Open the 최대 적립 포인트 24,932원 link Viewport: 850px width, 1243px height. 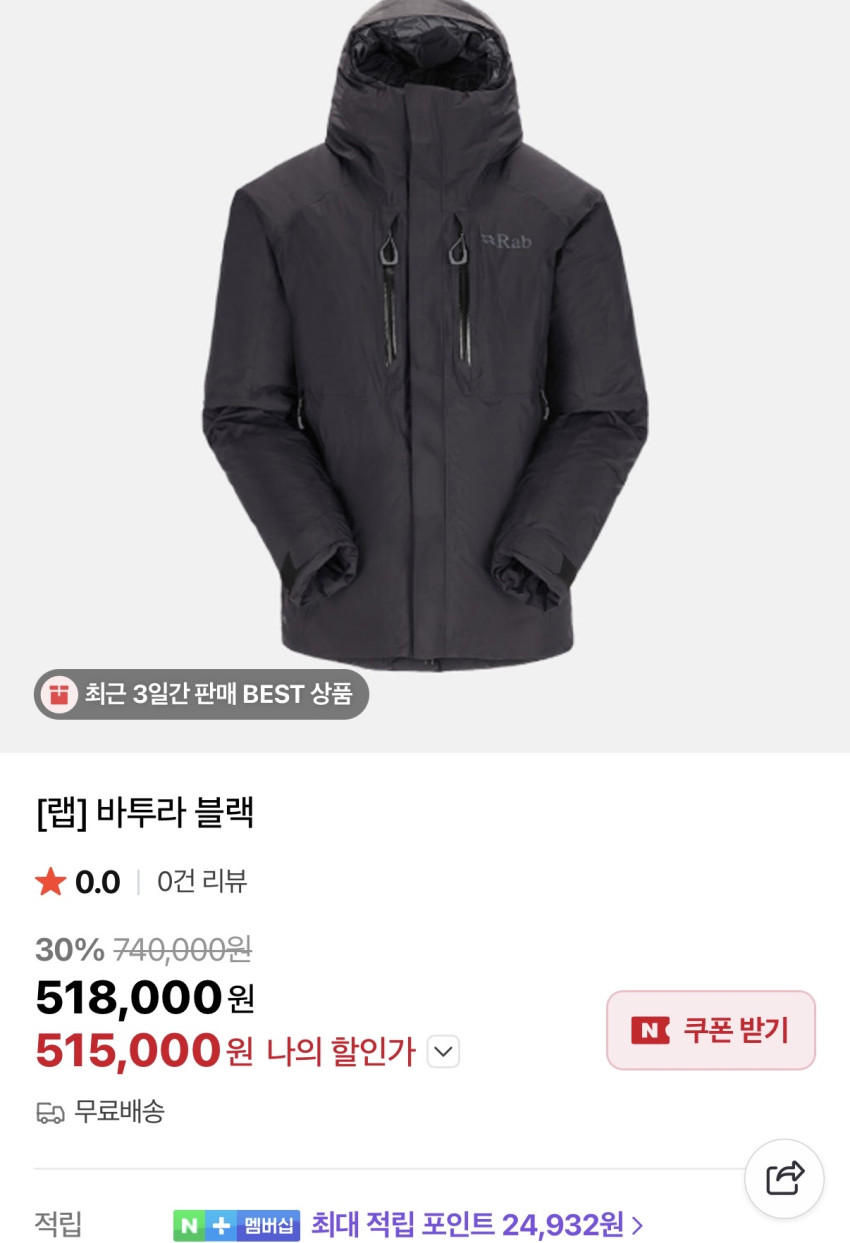(x=476, y=1224)
